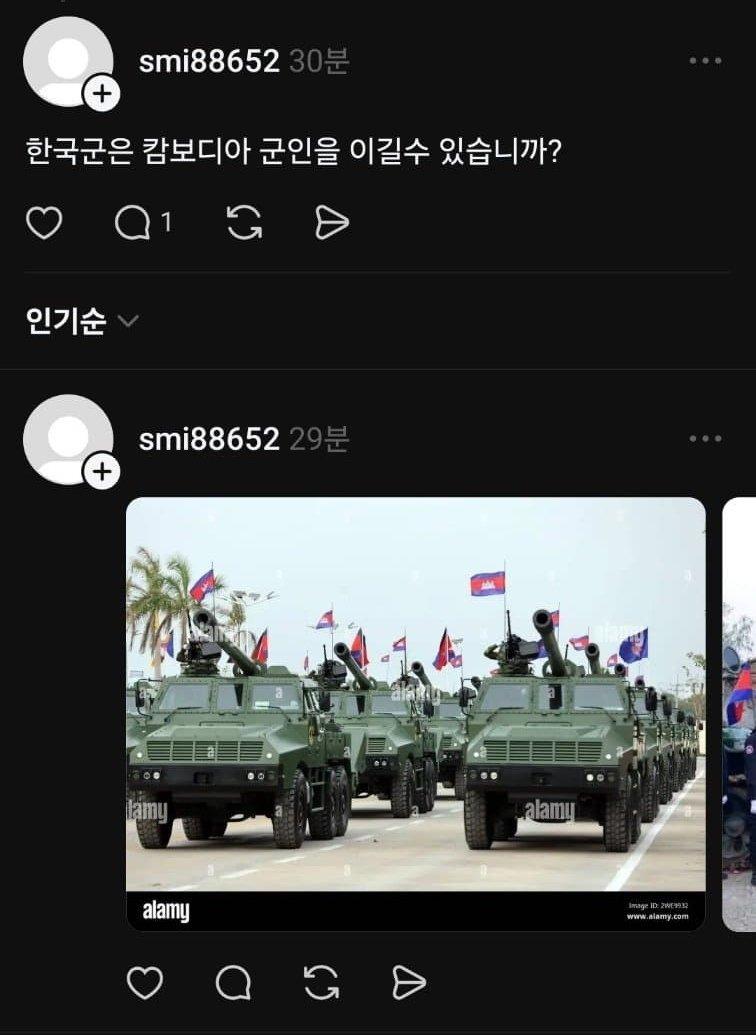This screenshot has height=1035, width=756.
Task: Share the tank photo reply
Action: [405, 984]
